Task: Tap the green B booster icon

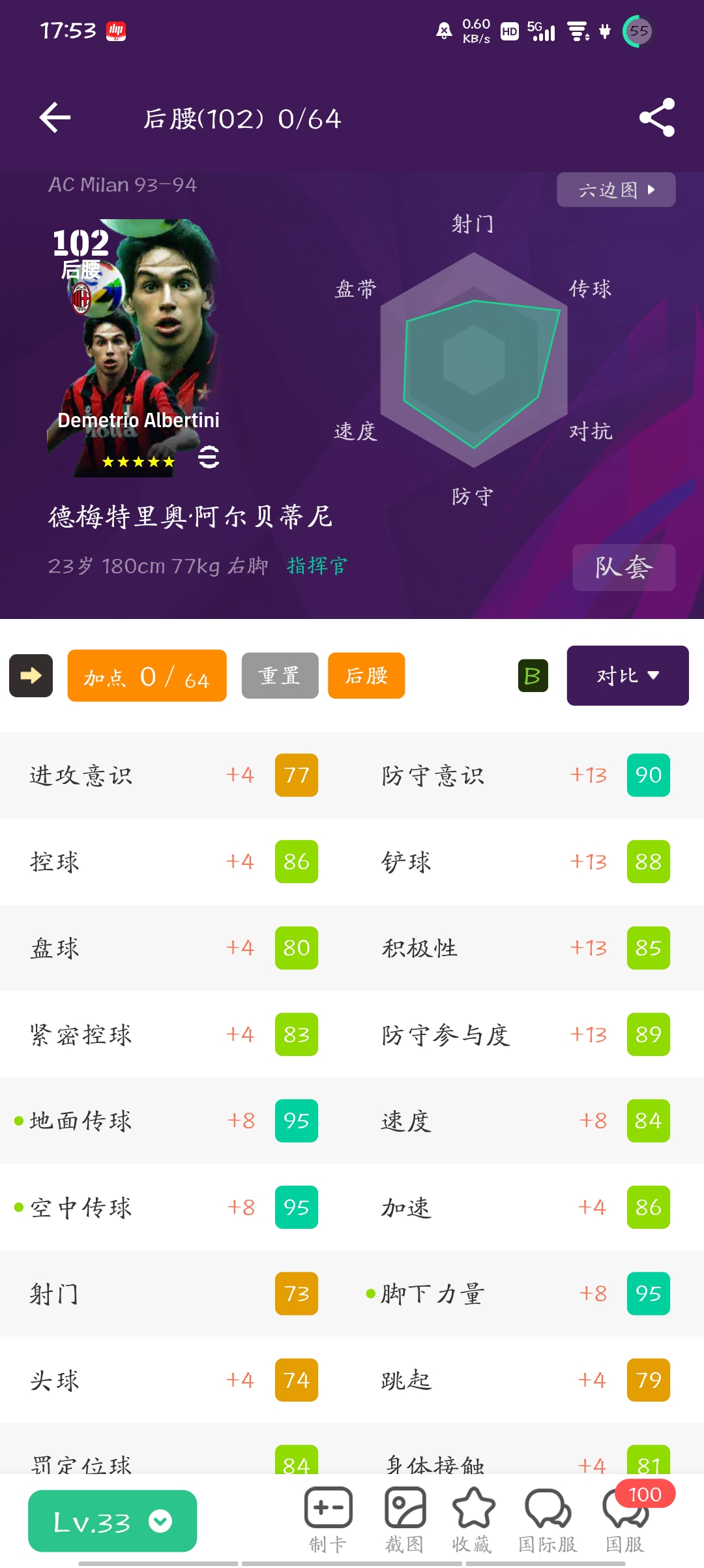Action: 533,676
